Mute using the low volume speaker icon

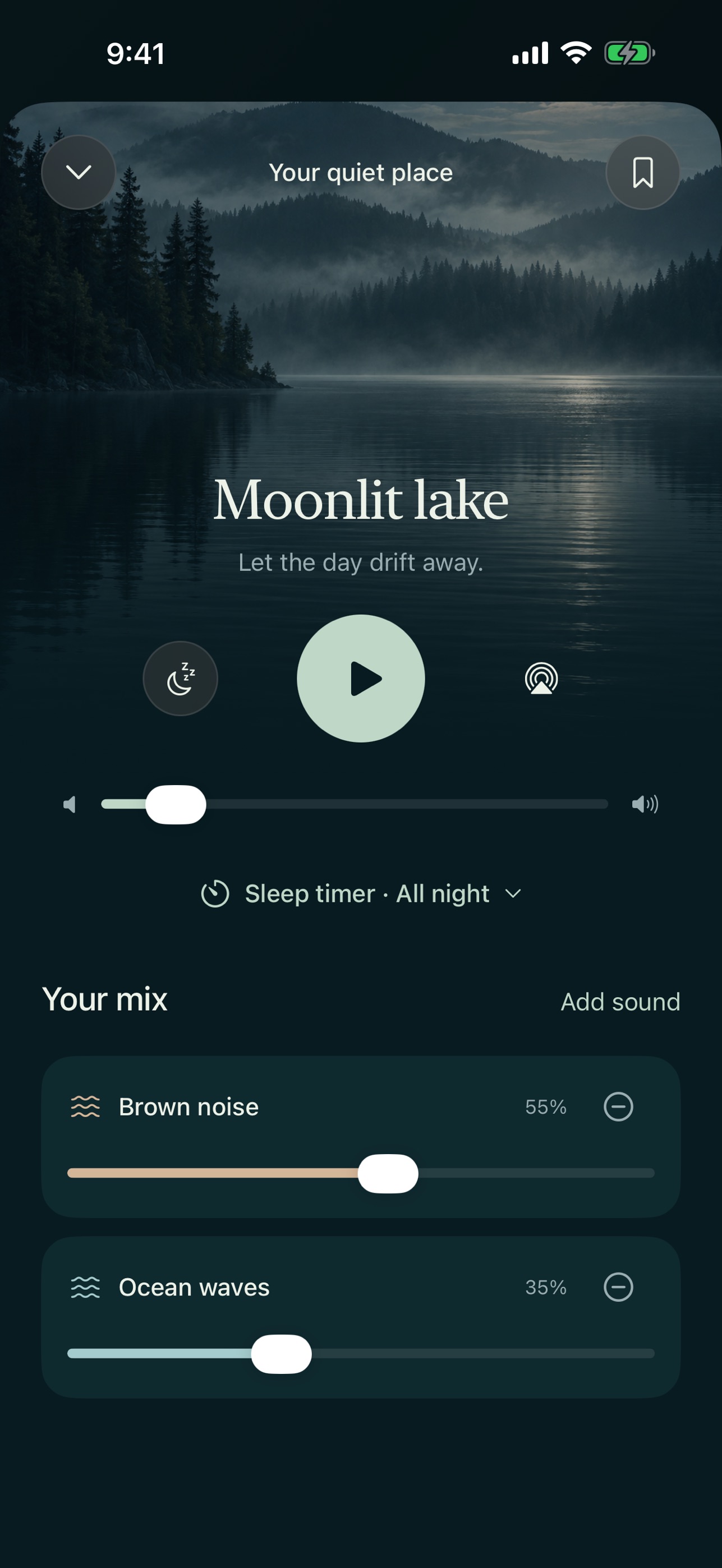pos(70,804)
